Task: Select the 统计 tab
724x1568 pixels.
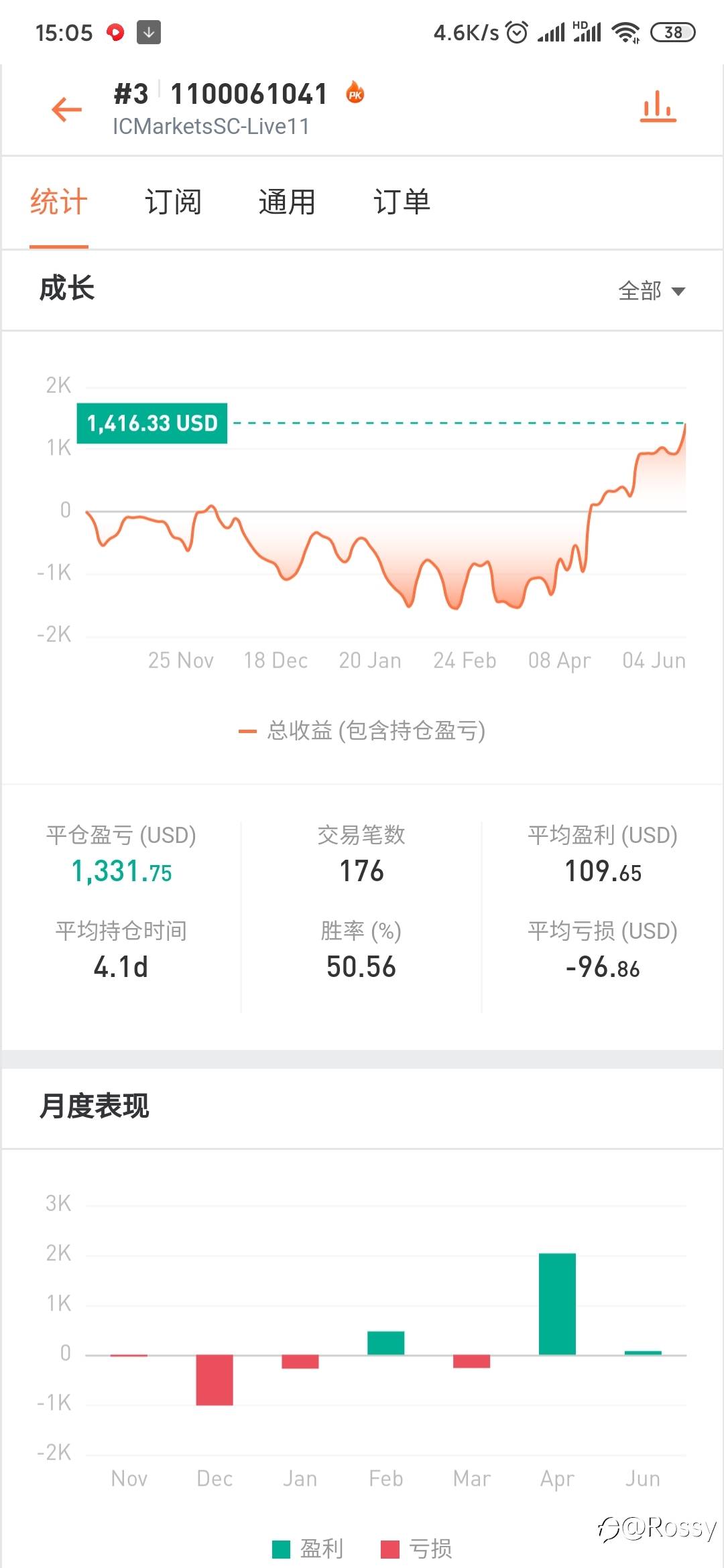Action: pyautogui.click(x=59, y=202)
